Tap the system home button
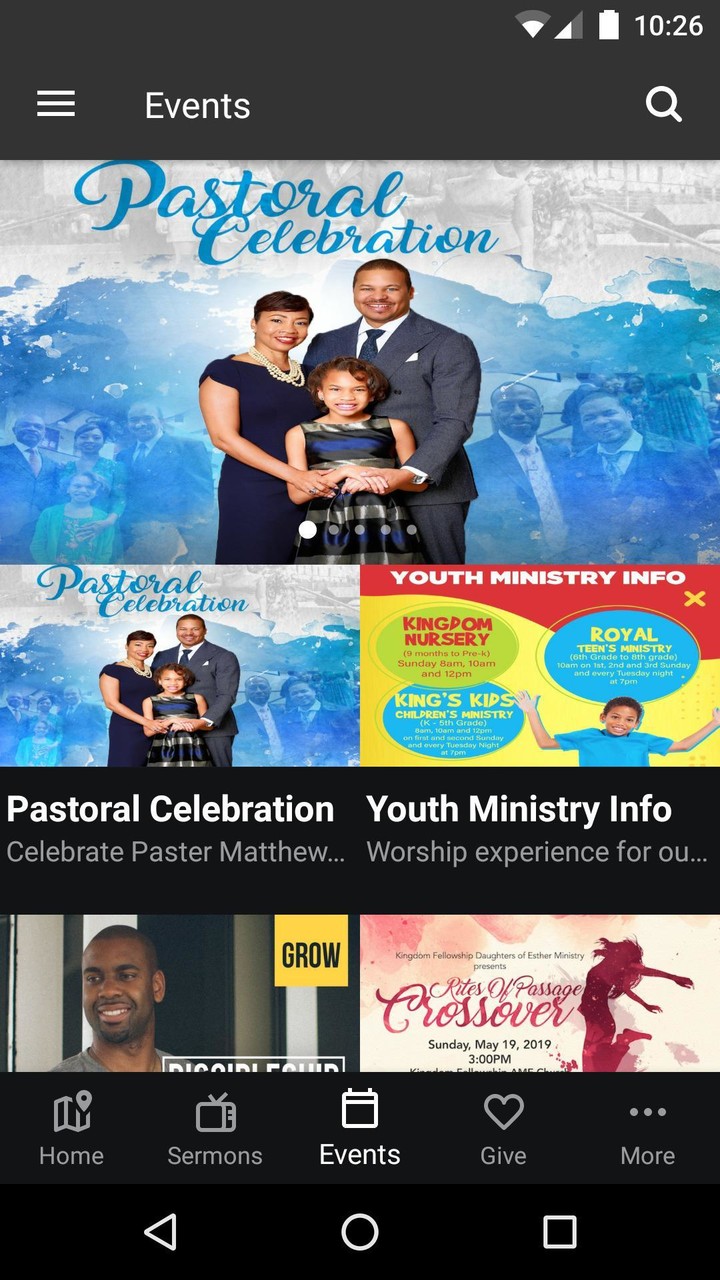The width and height of the screenshot is (720, 1280). click(360, 1232)
